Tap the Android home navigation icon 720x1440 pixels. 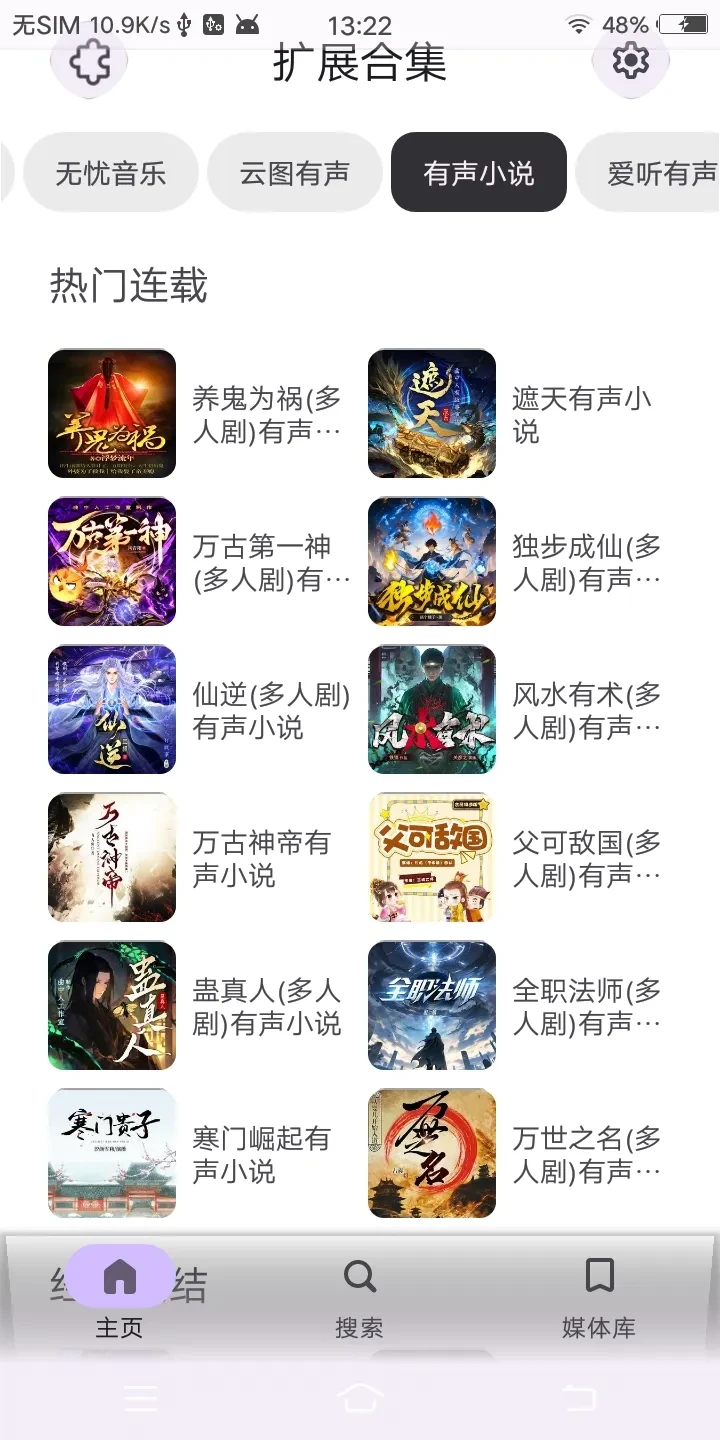[x=360, y=1399]
